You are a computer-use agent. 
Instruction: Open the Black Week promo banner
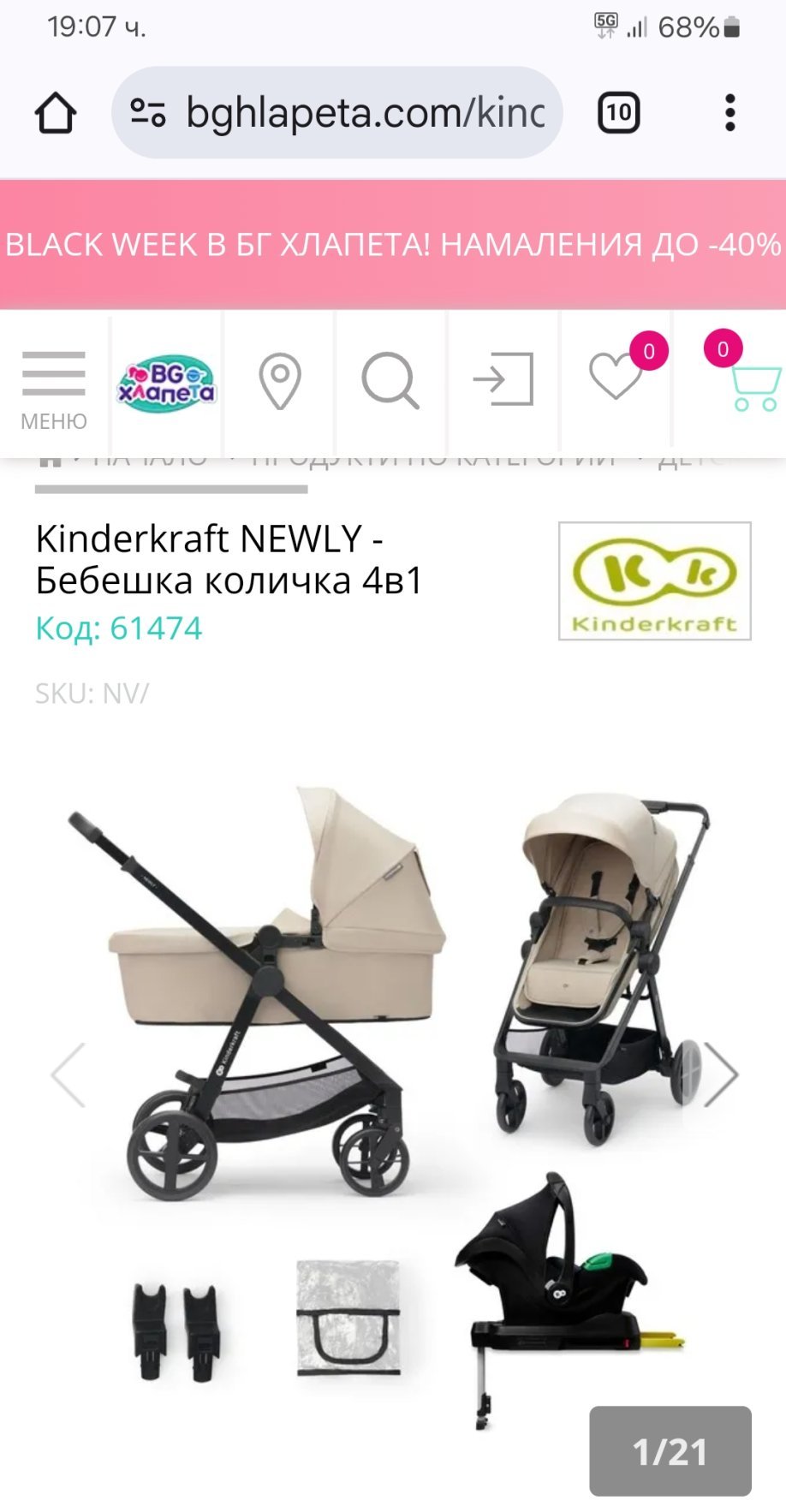[x=393, y=245]
